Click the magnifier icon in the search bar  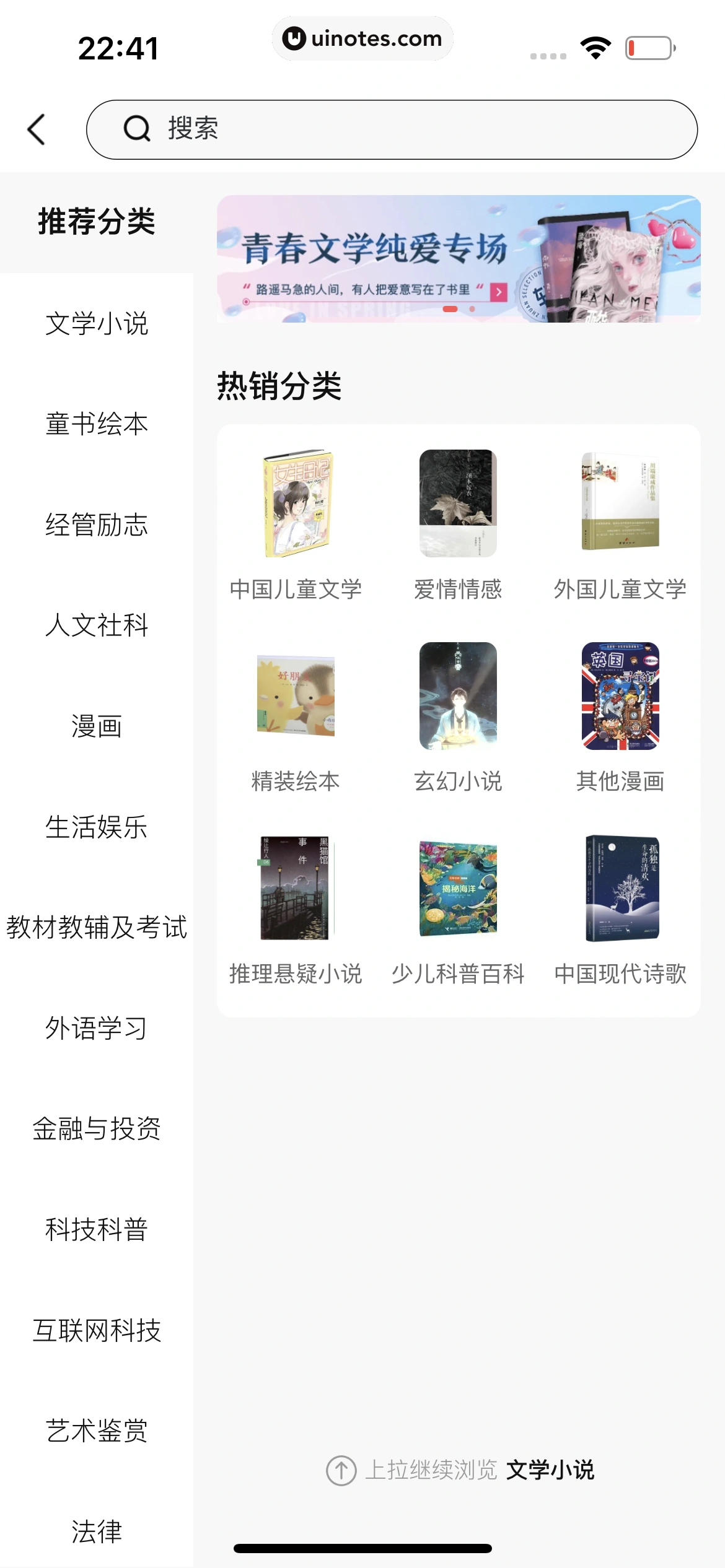138,128
